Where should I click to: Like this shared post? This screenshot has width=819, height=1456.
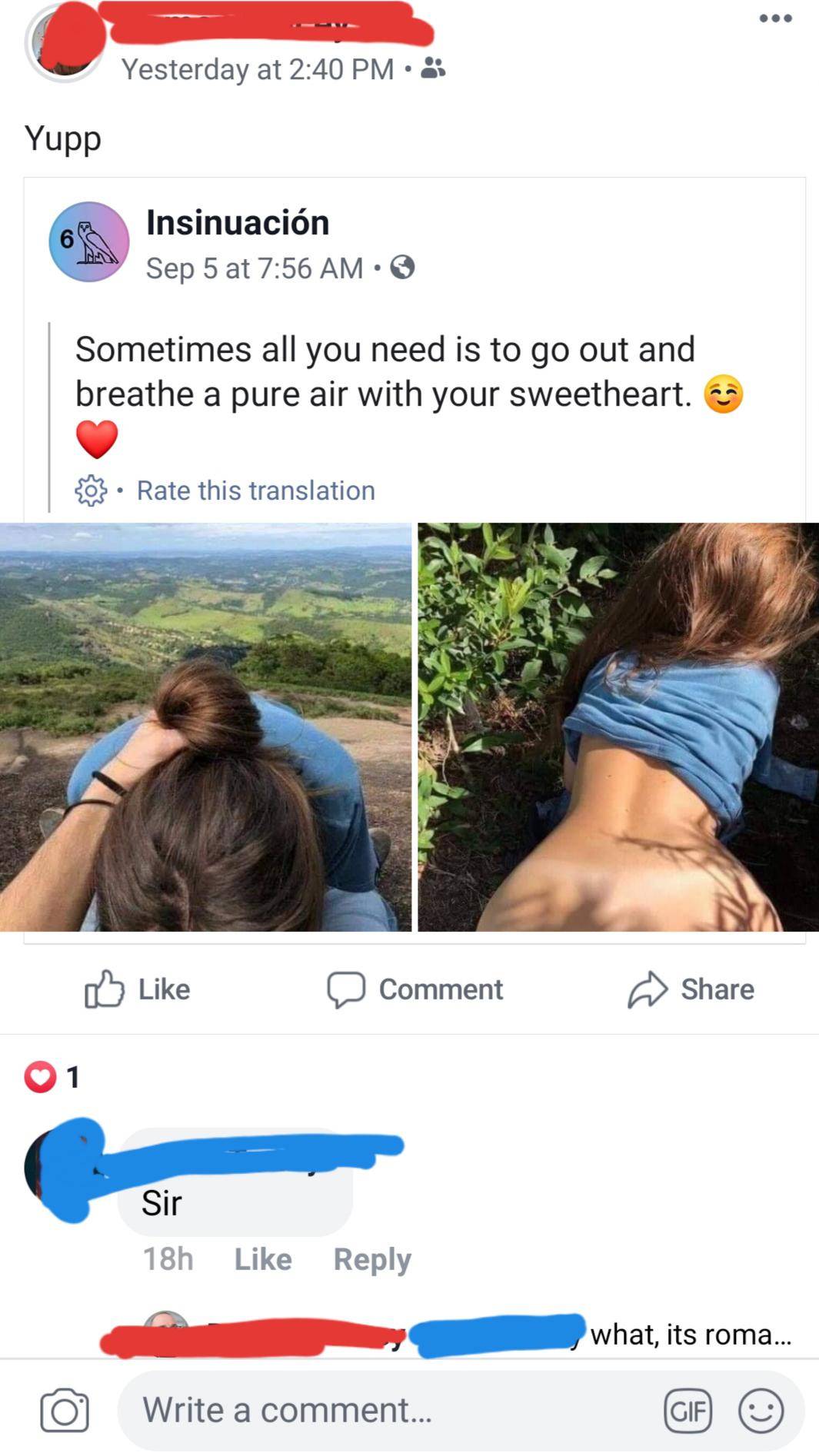(x=138, y=989)
